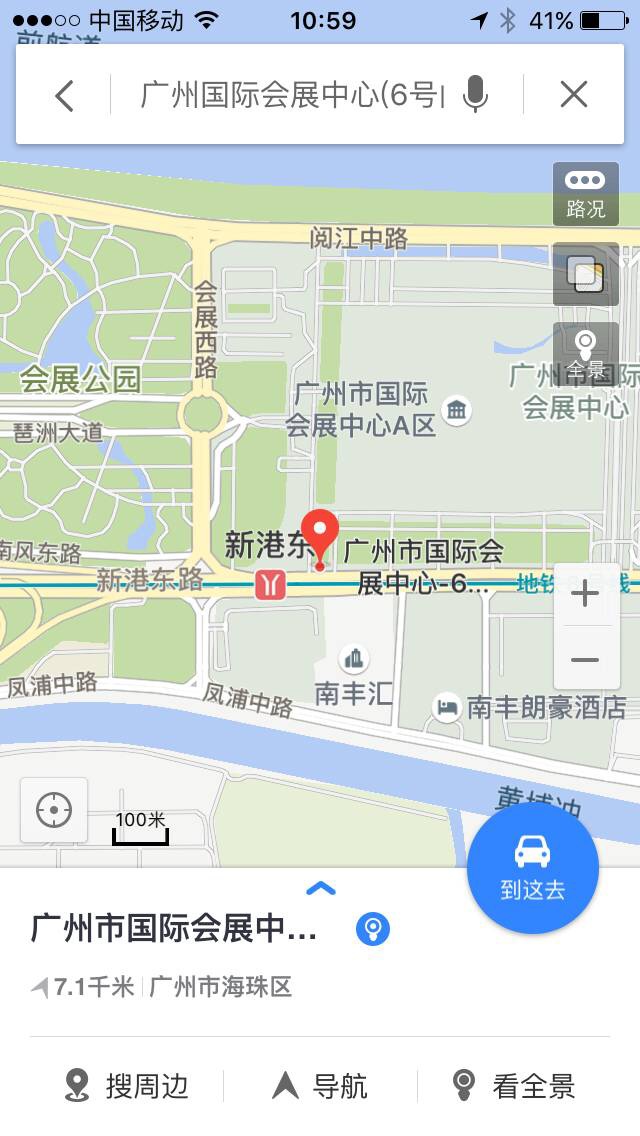The image size is (640, 1136).
Task: Start voice search with the microphone
Action: 476,95
